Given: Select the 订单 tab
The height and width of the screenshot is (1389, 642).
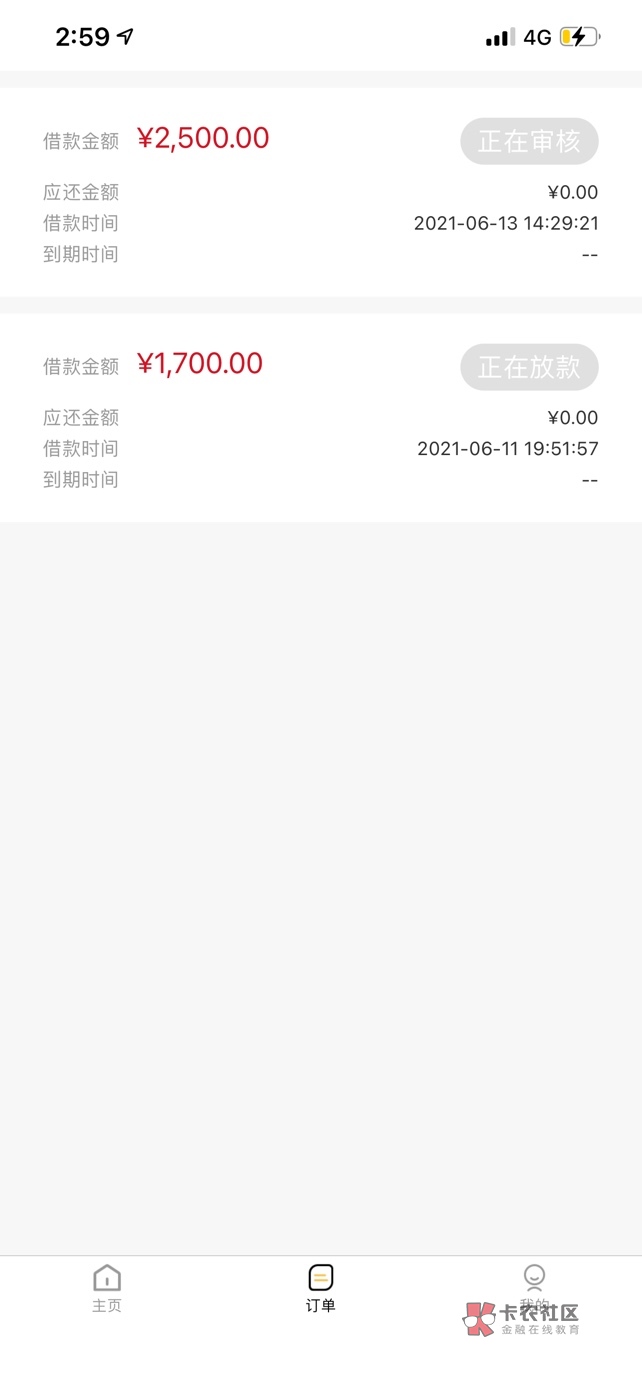Looking at the screenshot, I should point(321,1289).
